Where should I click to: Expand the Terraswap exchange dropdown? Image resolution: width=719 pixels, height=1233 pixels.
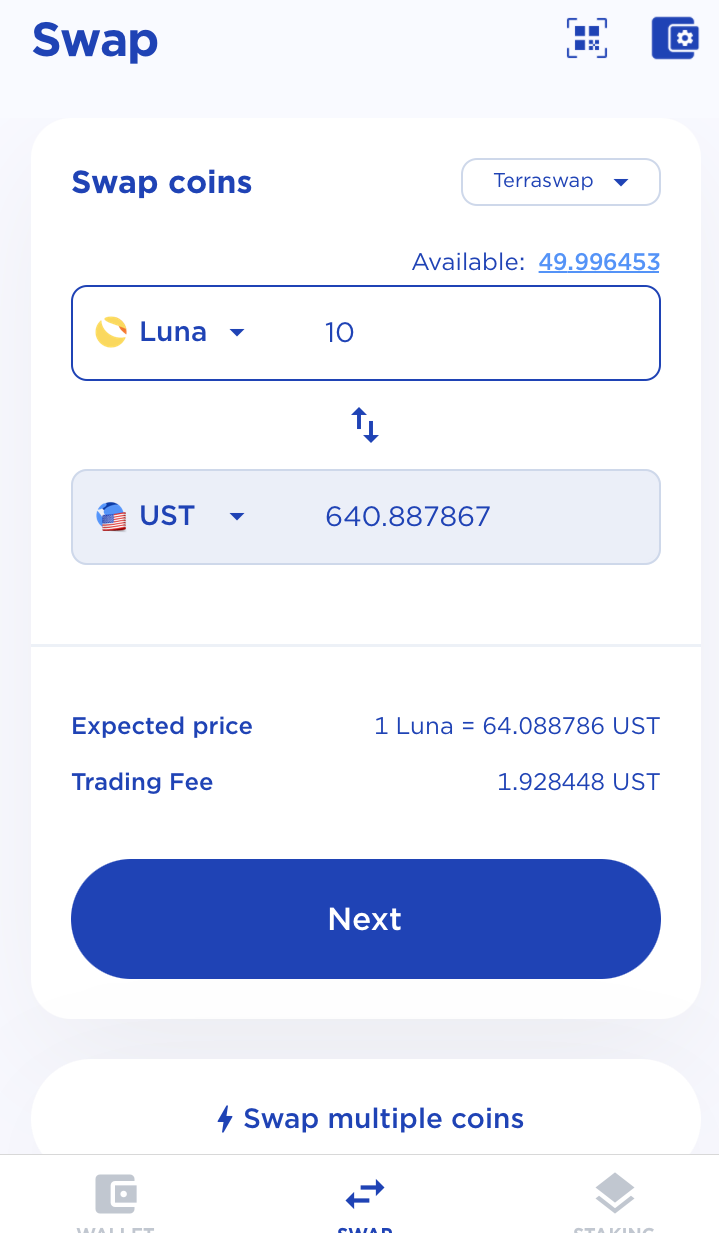(x=560, y=182)
